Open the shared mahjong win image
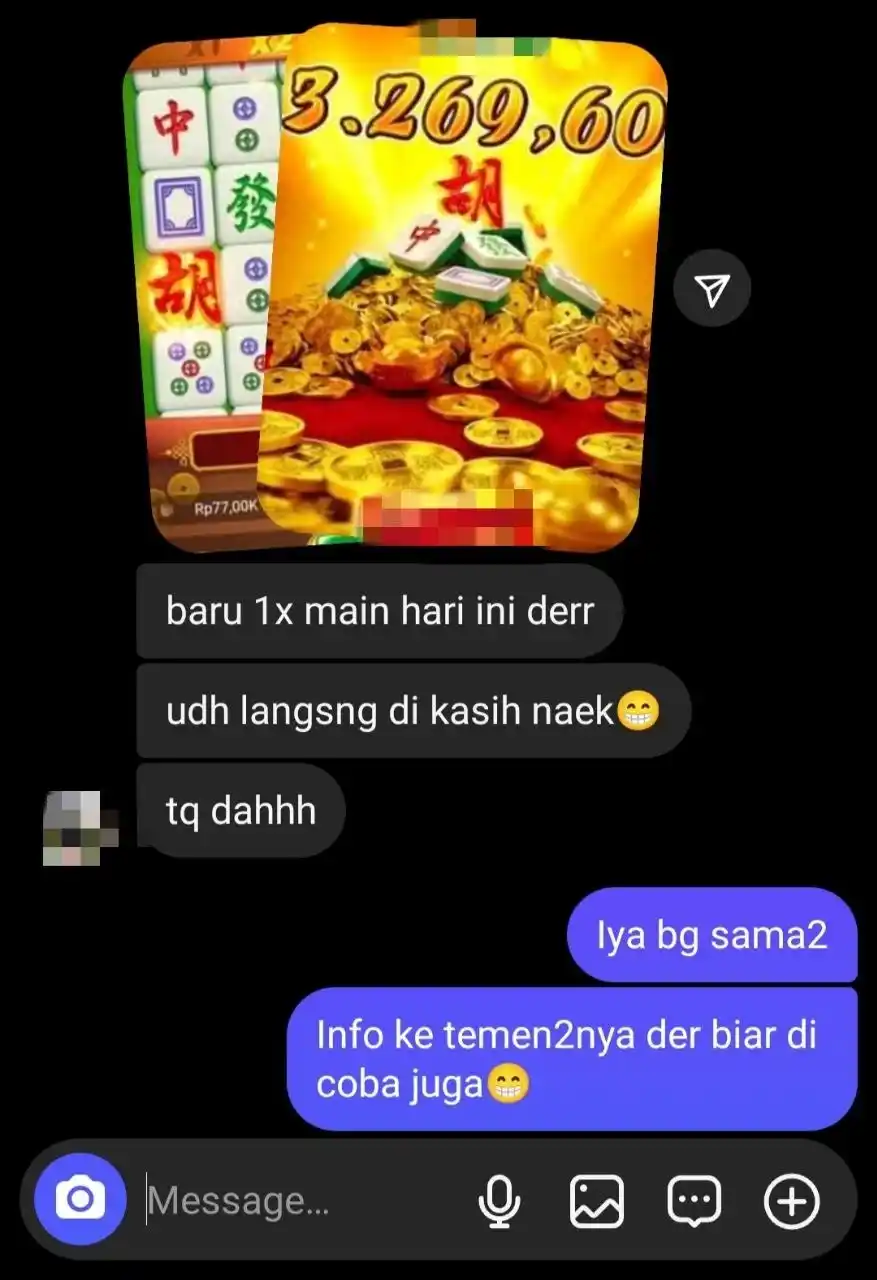The height and width of the screenshot is (1280, 877). pos(400,290)
